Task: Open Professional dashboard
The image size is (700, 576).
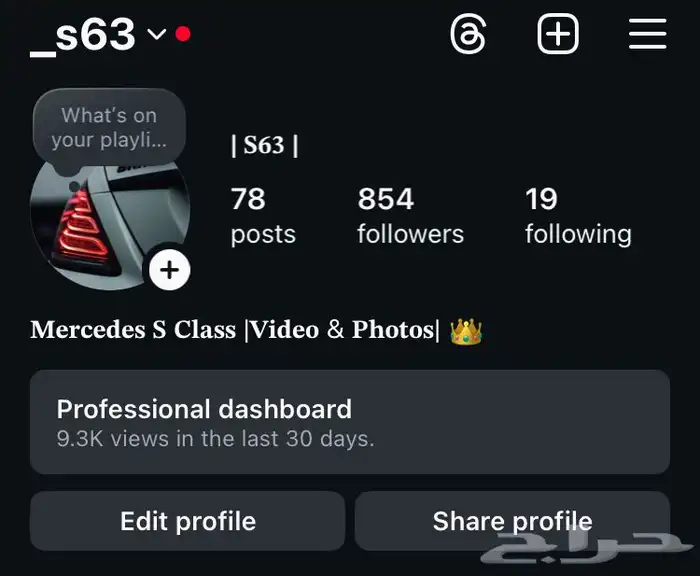Action: tap(349, 422)
